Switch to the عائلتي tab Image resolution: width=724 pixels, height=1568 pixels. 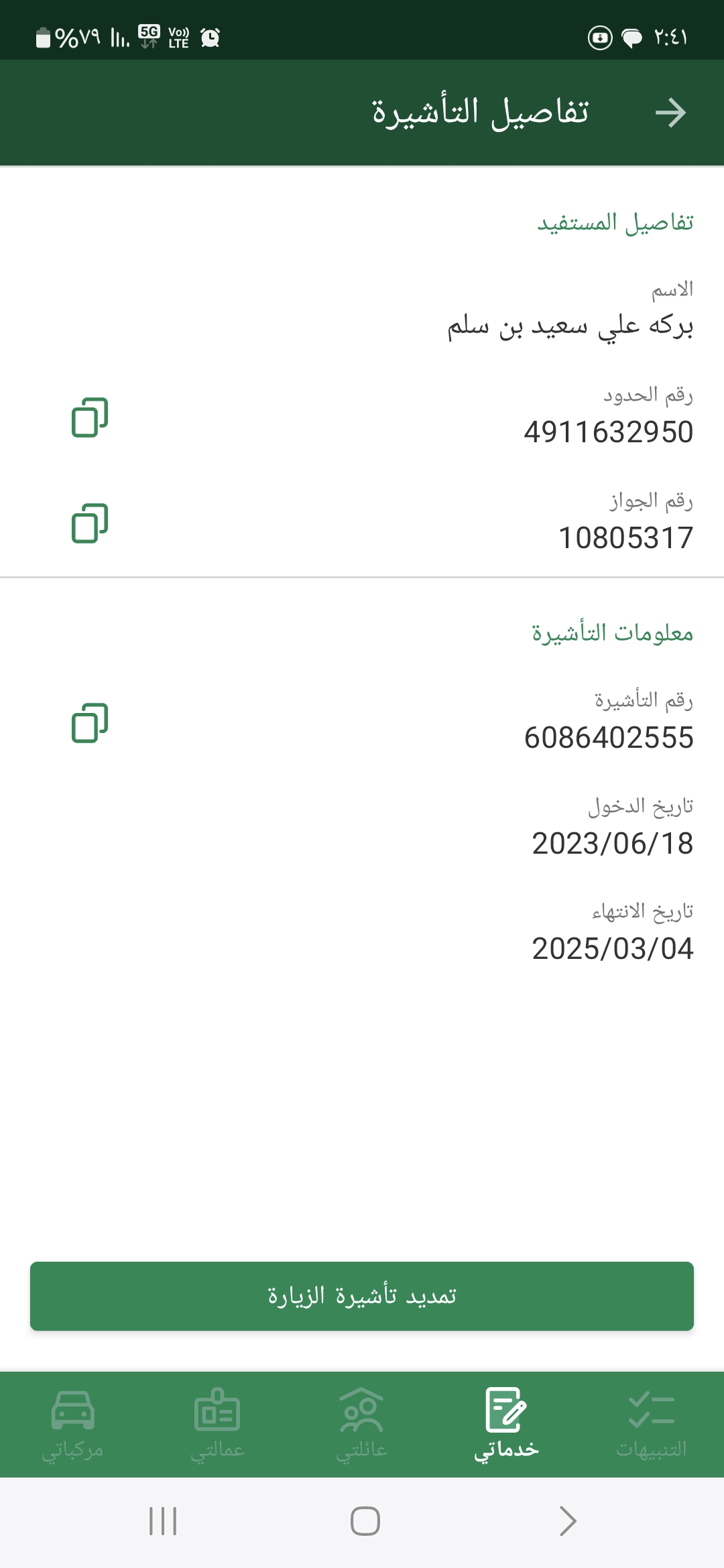pyautogui.click(x=362, y=1425)
